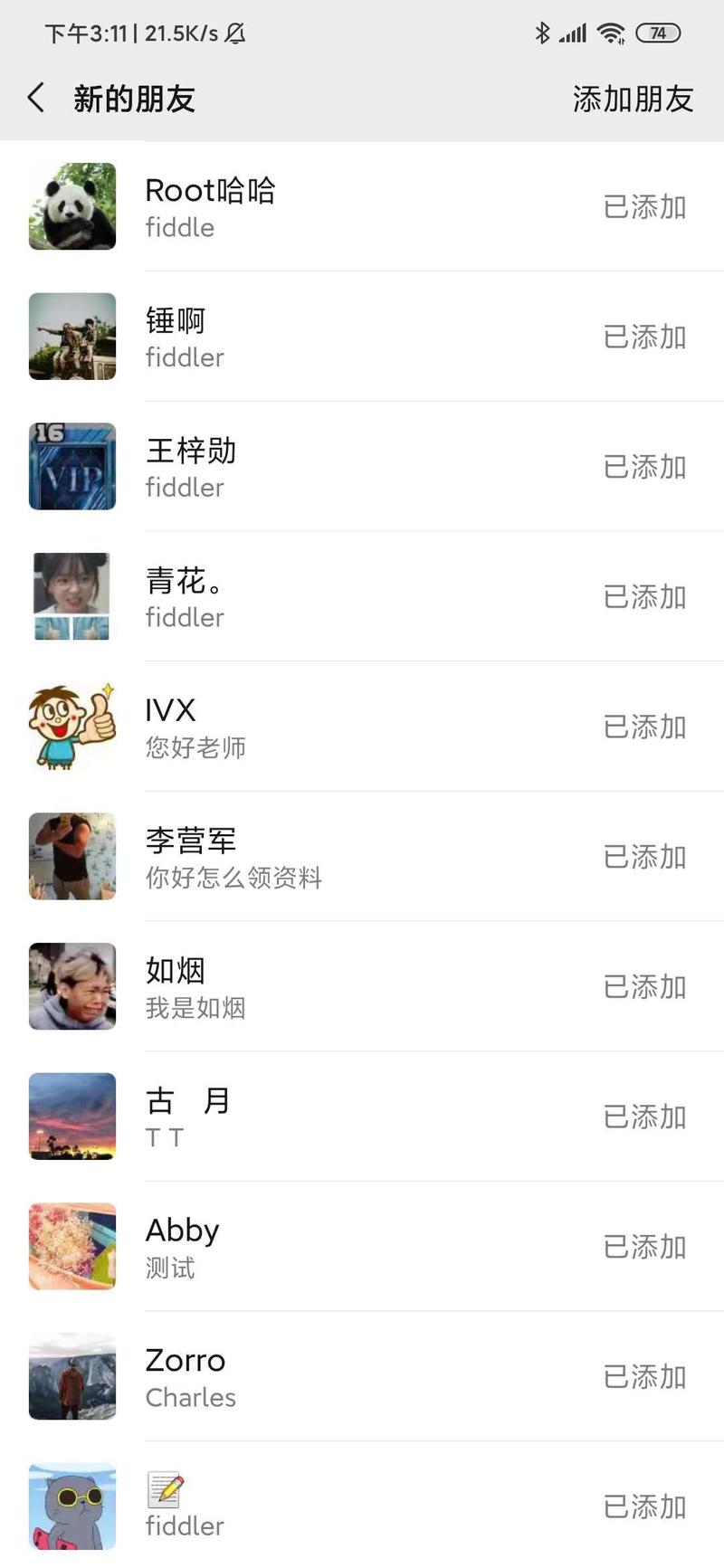Image resolution: width=724 pixels, height=1568 pixels.
Task: Tap the back arrow to leave 新的朋友
Action: 36,98
